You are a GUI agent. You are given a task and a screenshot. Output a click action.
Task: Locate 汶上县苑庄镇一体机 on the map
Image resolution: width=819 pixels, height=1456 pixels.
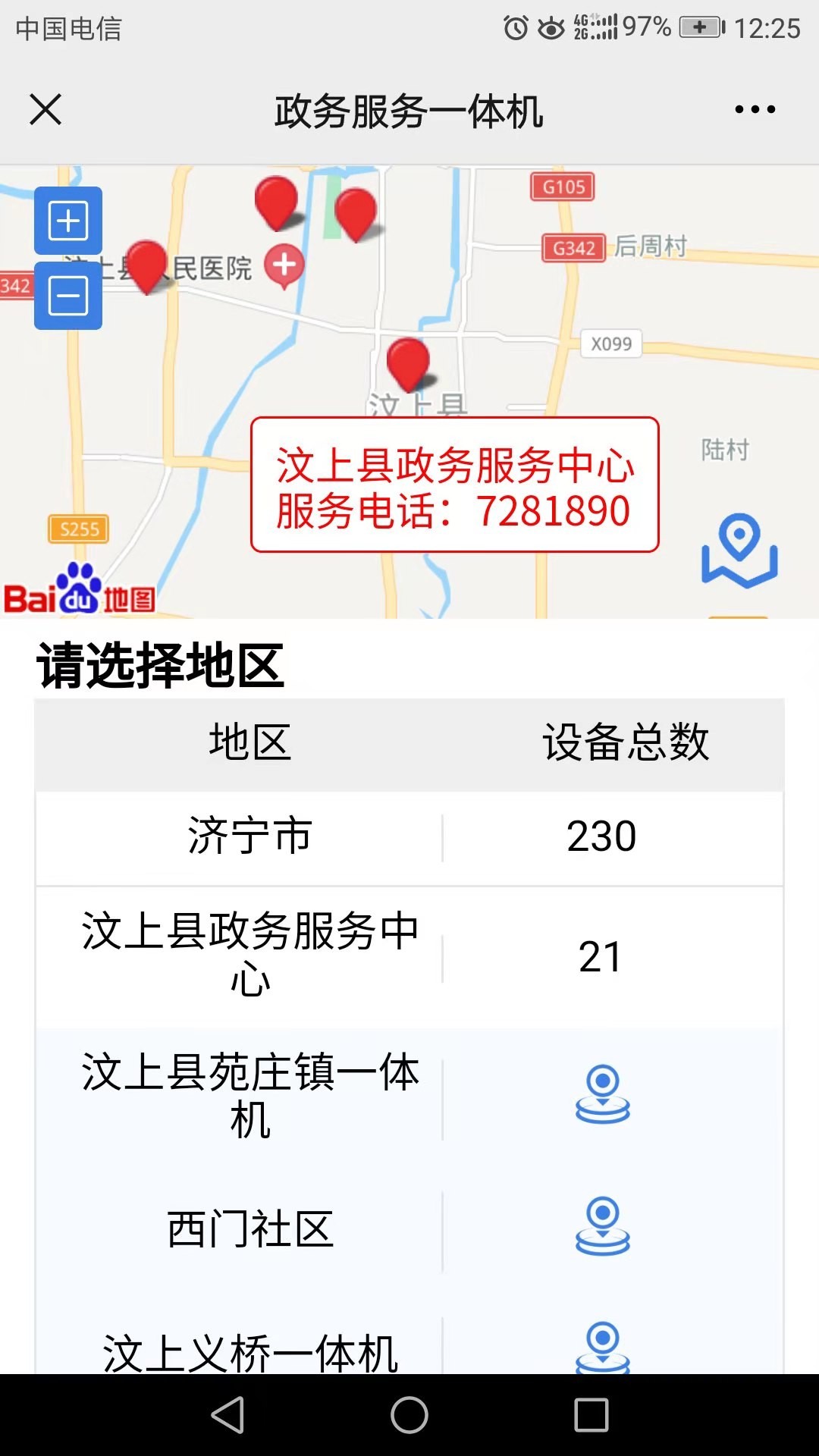(x=603, y=1094)
